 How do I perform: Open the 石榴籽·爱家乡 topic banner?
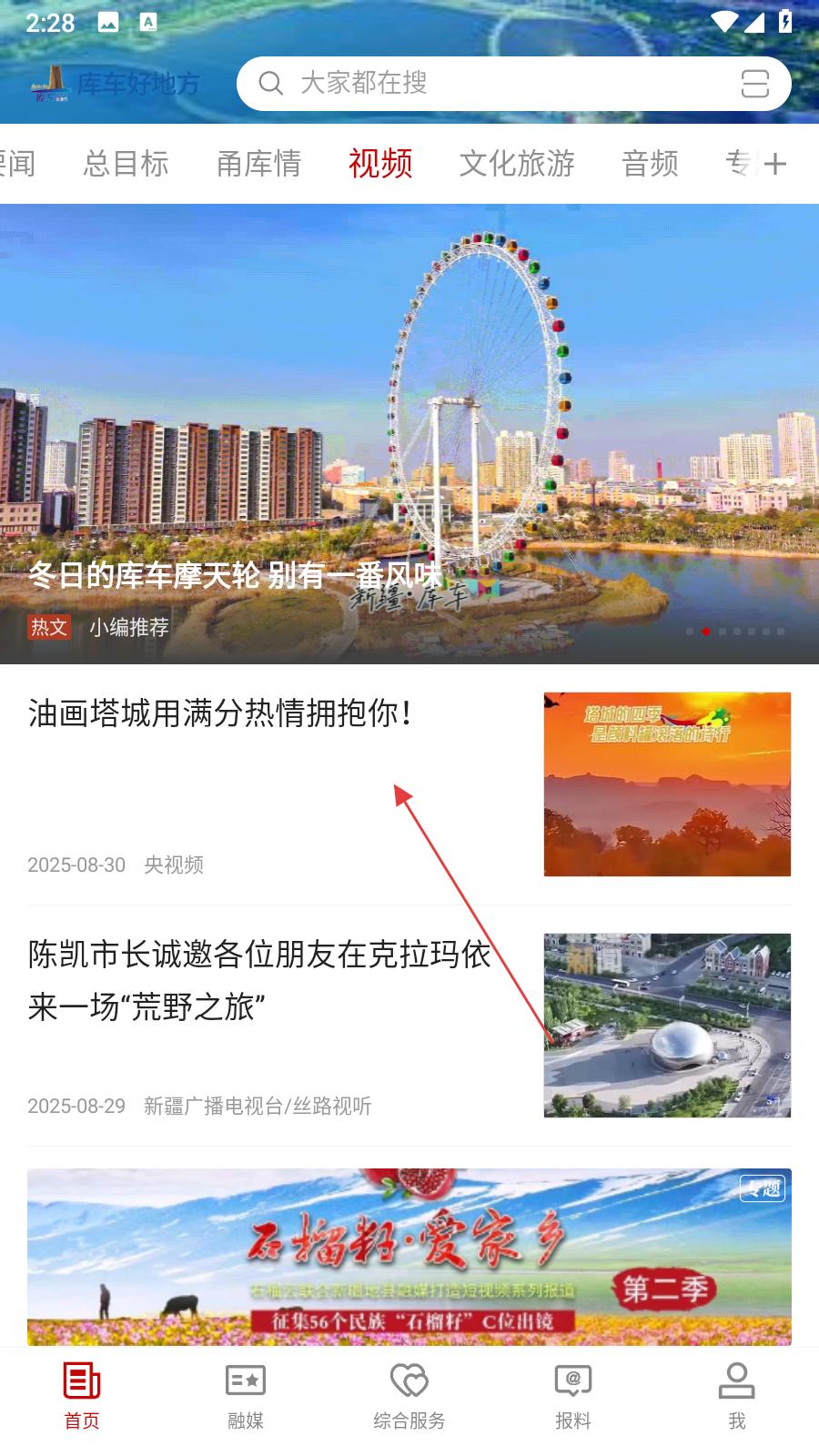409,1256
